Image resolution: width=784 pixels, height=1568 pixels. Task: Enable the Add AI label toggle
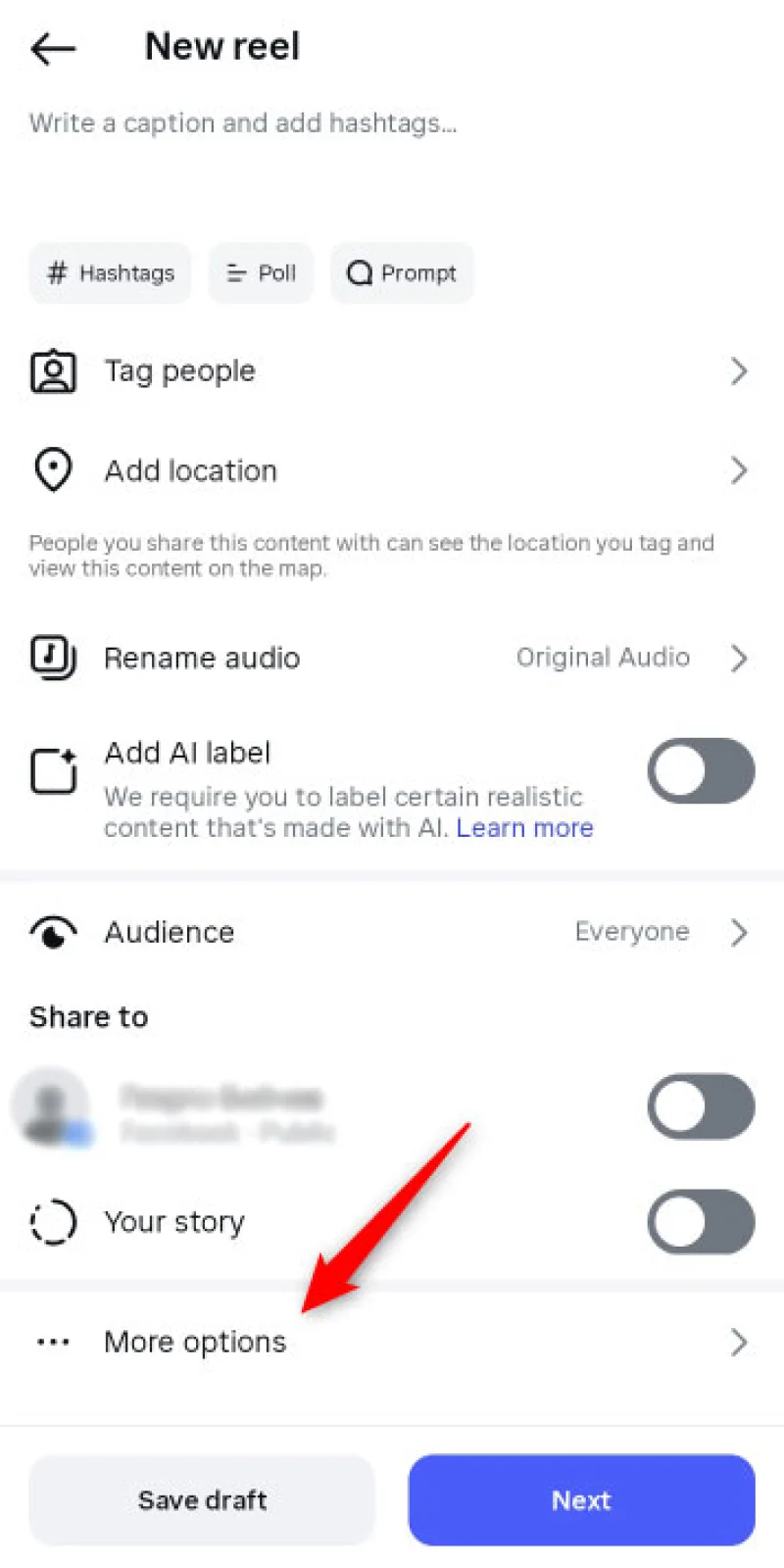tap(701, 771)
